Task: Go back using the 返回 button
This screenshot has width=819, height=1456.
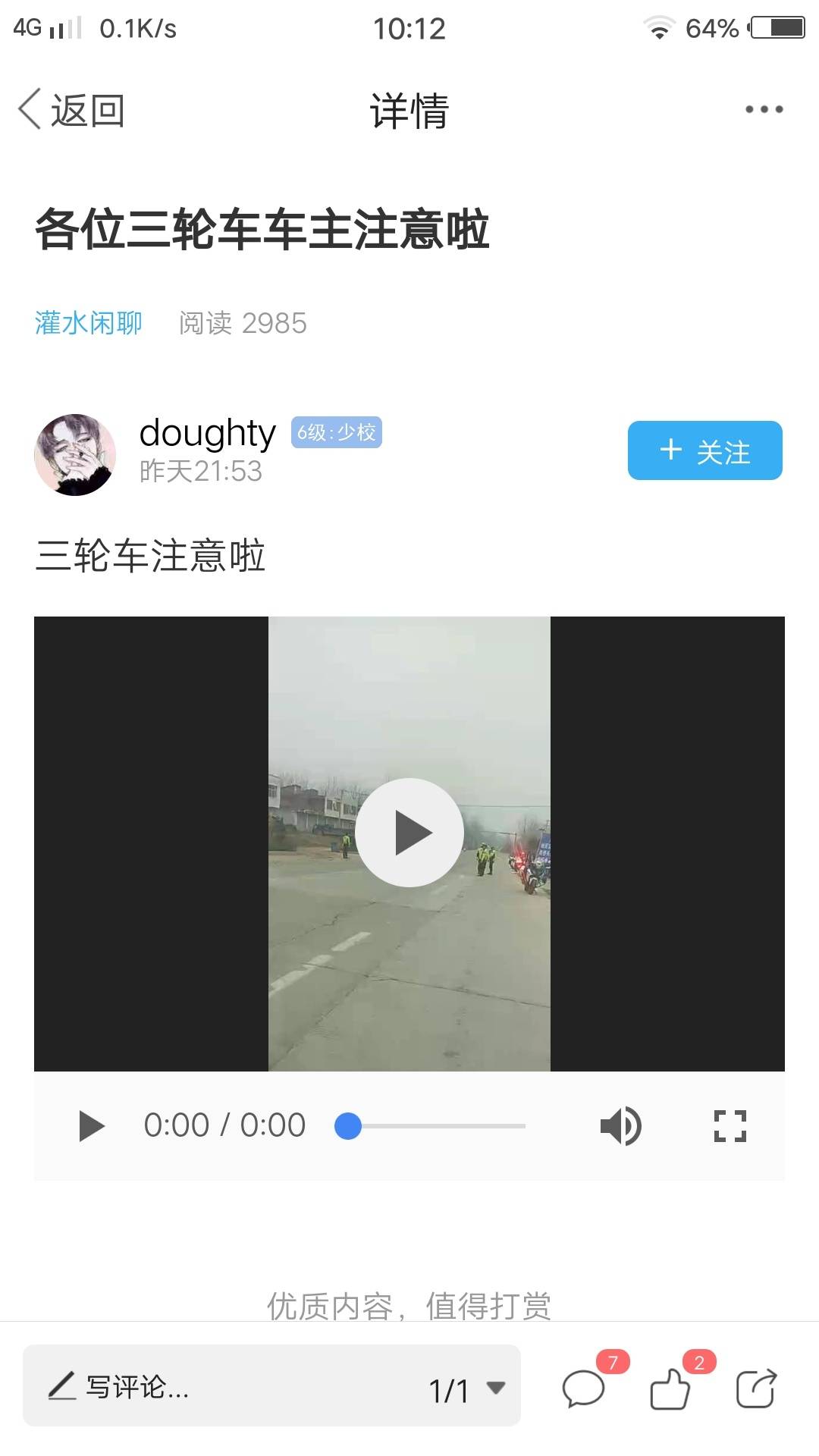Action: tap(72, 110)
